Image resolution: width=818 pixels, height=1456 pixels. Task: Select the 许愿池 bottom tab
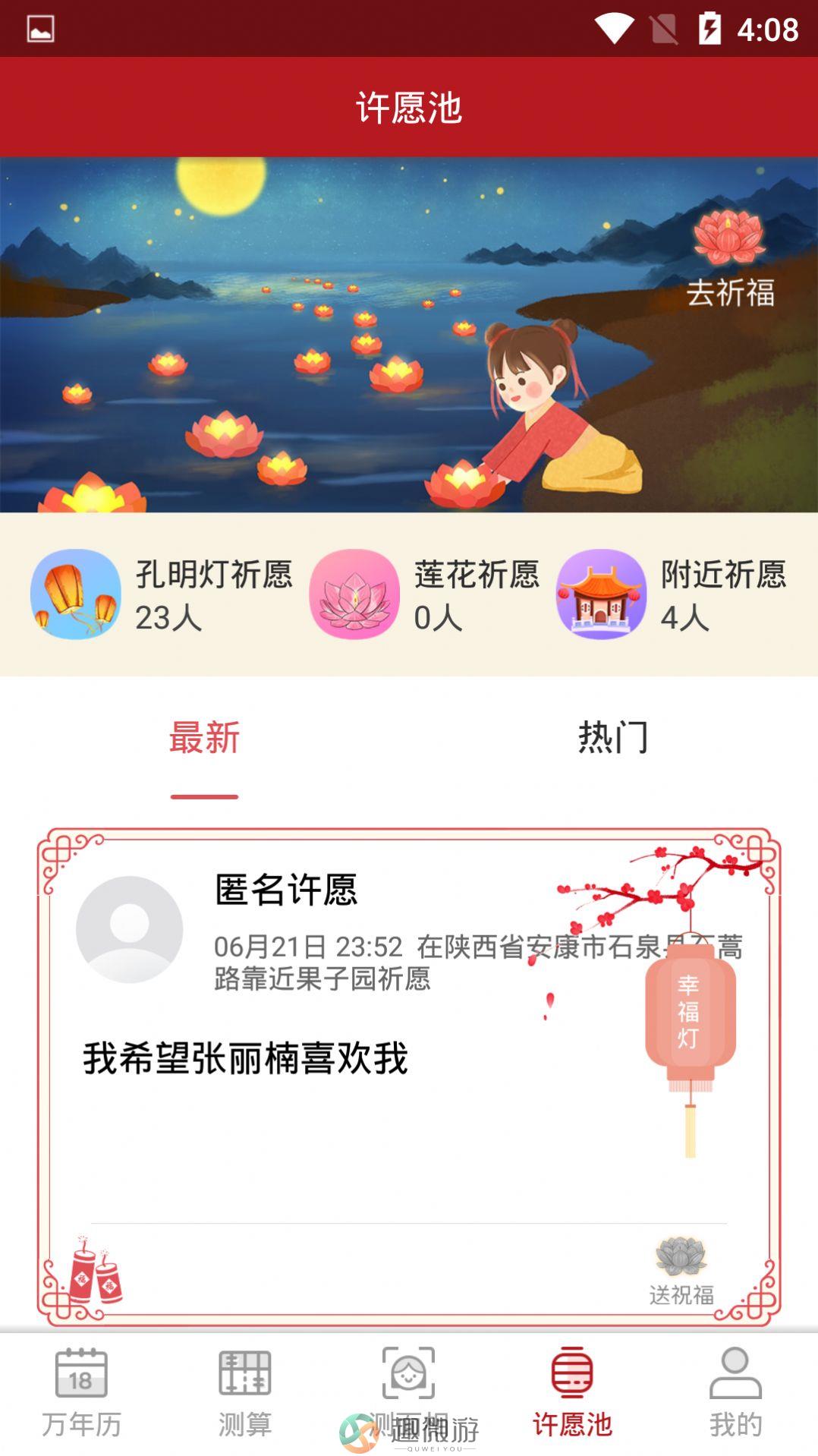[572, 1392]
